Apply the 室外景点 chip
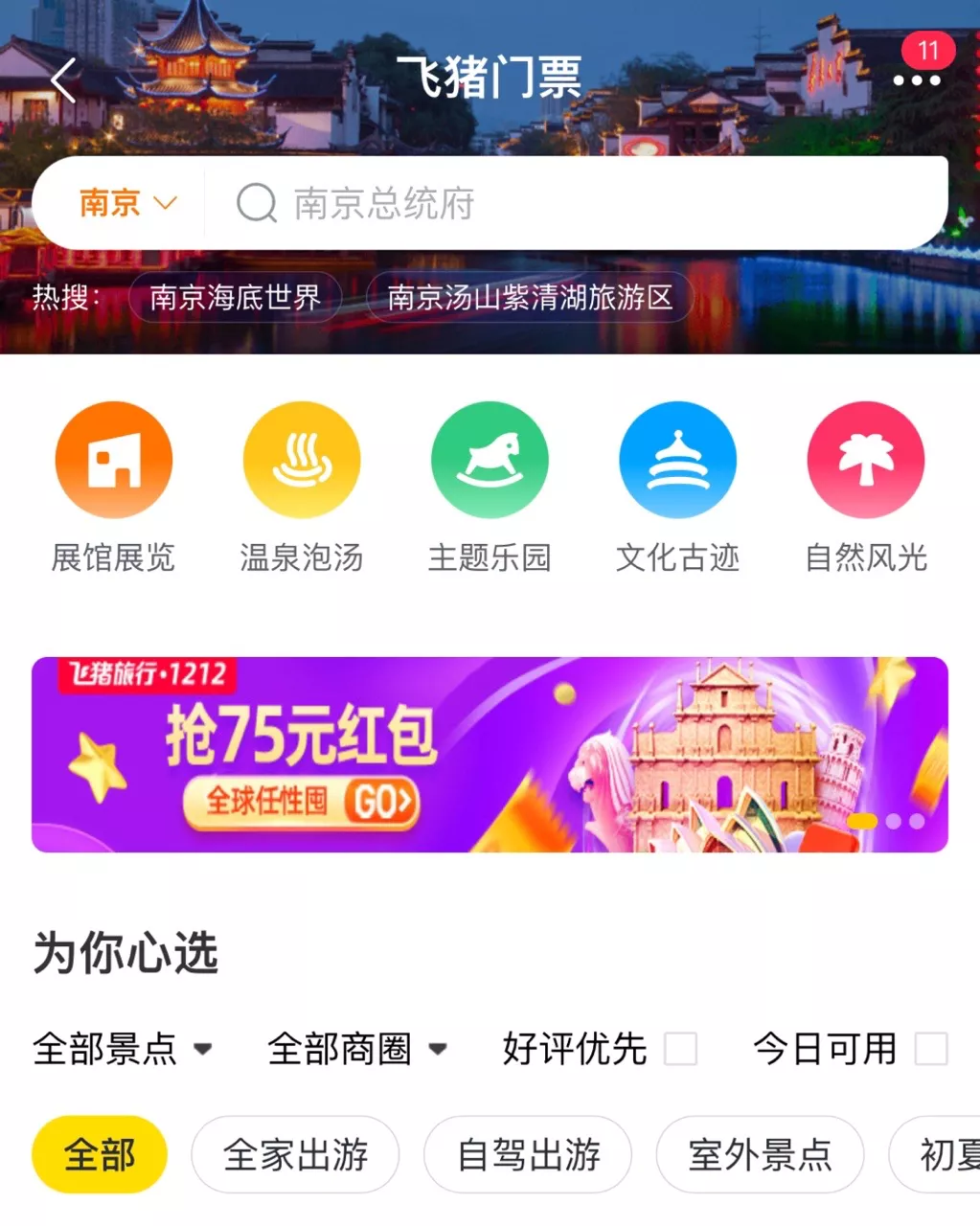 click(760, 1154)
